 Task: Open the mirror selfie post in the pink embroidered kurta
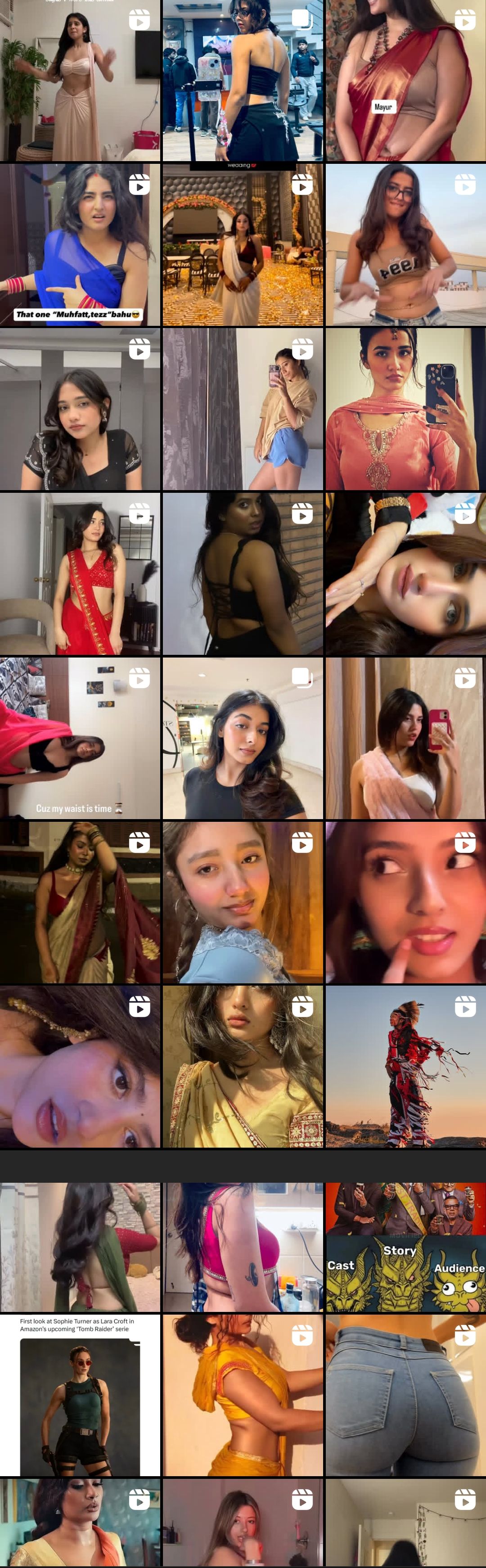(405, 409)
